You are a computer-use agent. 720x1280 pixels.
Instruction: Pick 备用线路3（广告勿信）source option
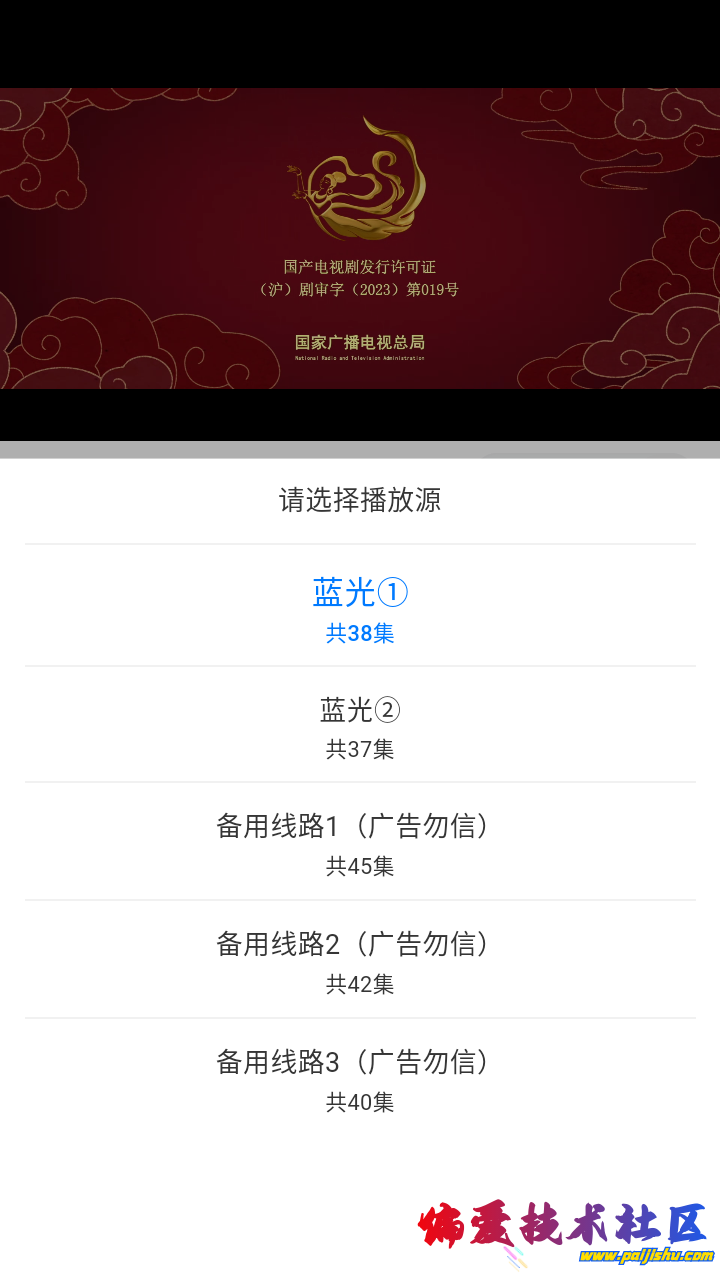point(360,1062)
